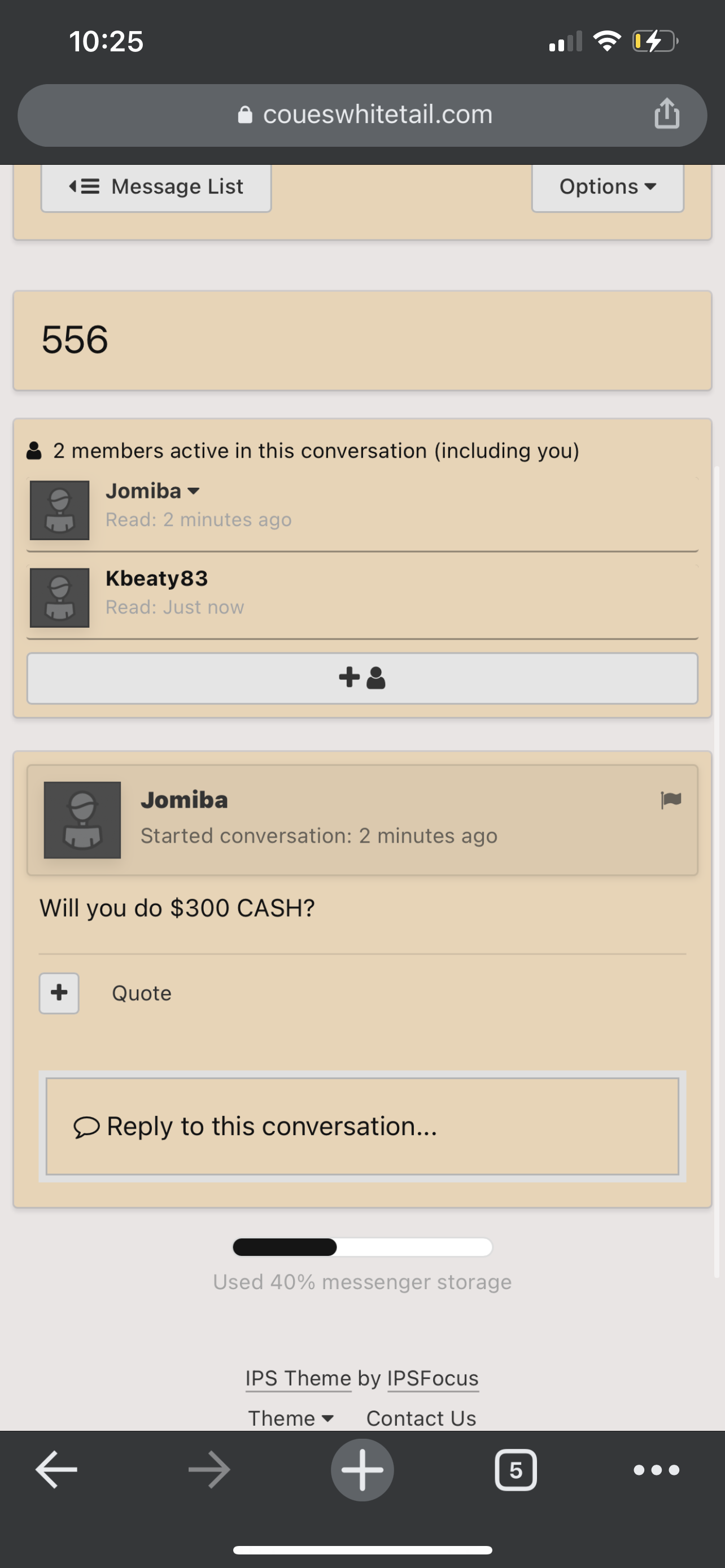The width and height of the screenshot is (725, 1568).
Task: Tap the add member button
Action: [362, 678]
